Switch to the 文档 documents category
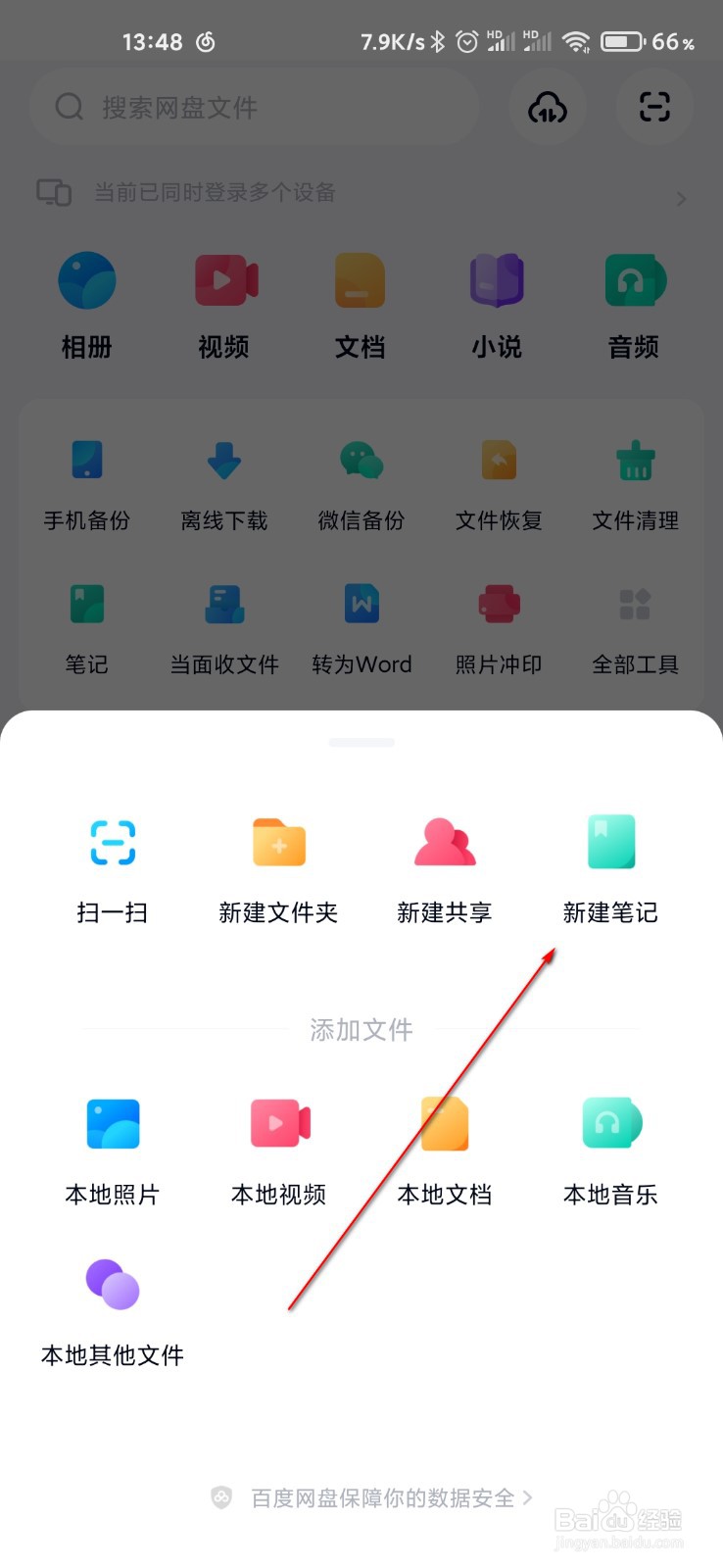The height and width of the screenshot is (1568, 723). click(x=360, y=299)
